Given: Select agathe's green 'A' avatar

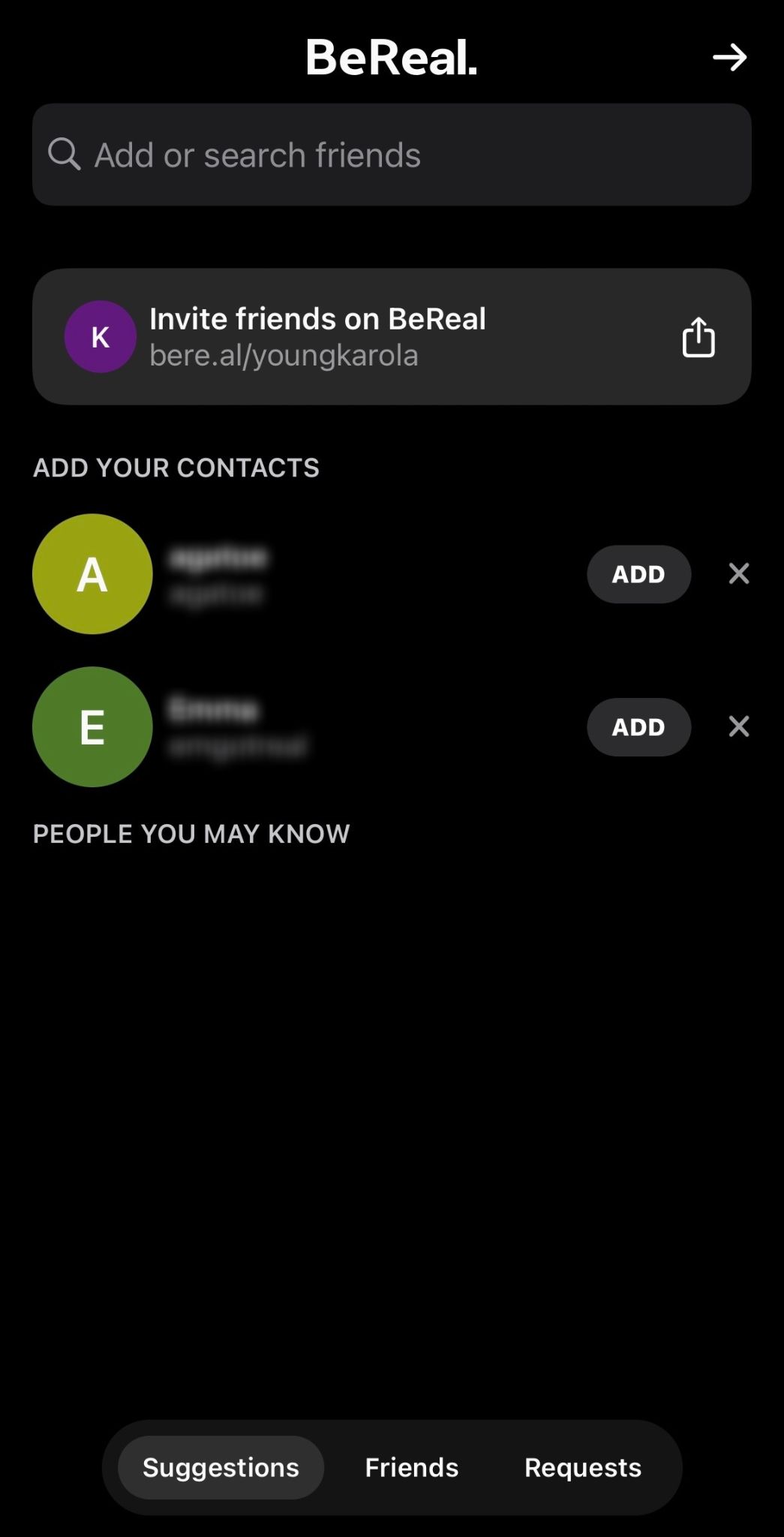Looking at the screenshot, I should pyautogui.click(x=92, y=574).
